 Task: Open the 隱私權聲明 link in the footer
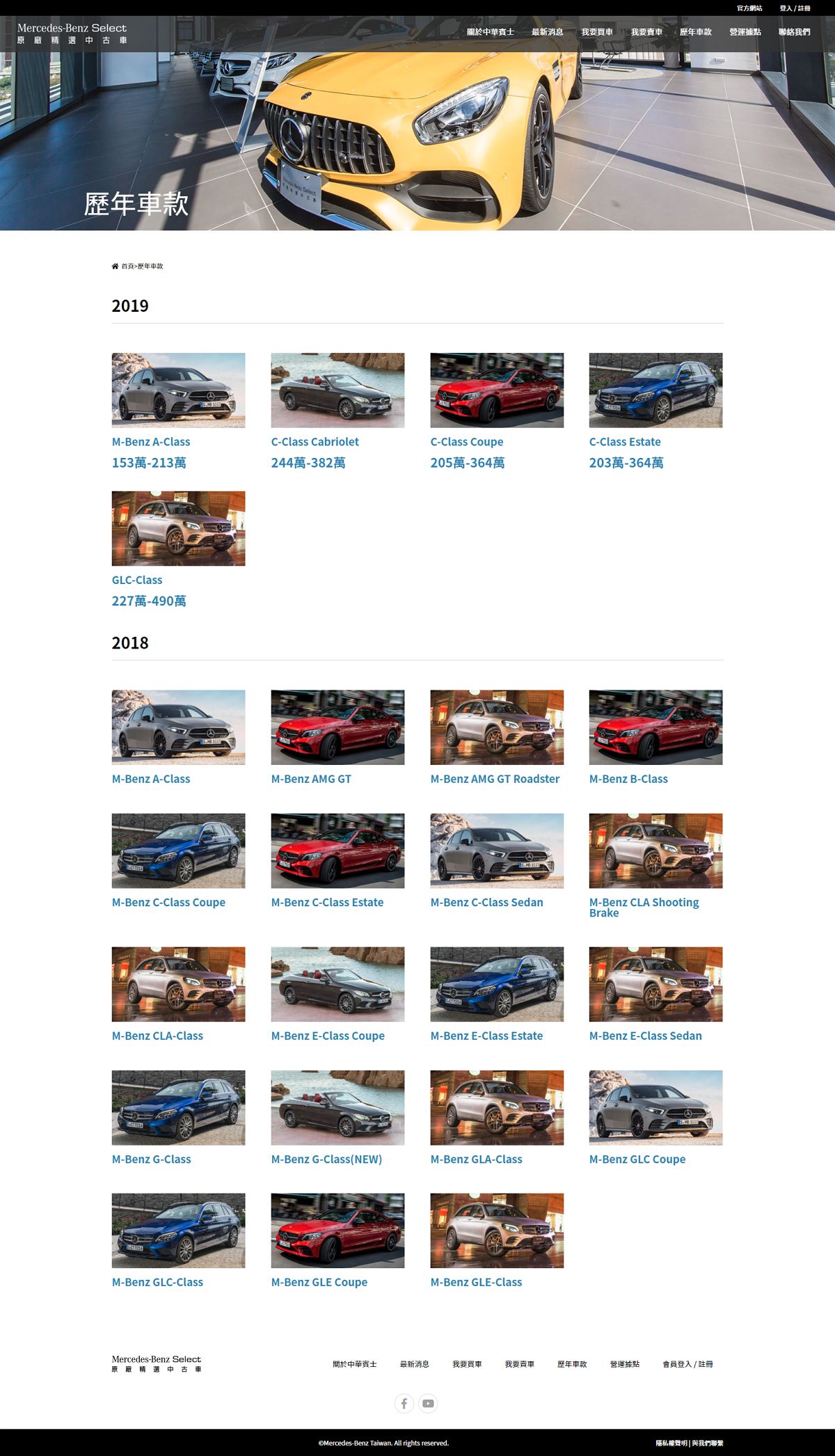(x=671, y=1443)
